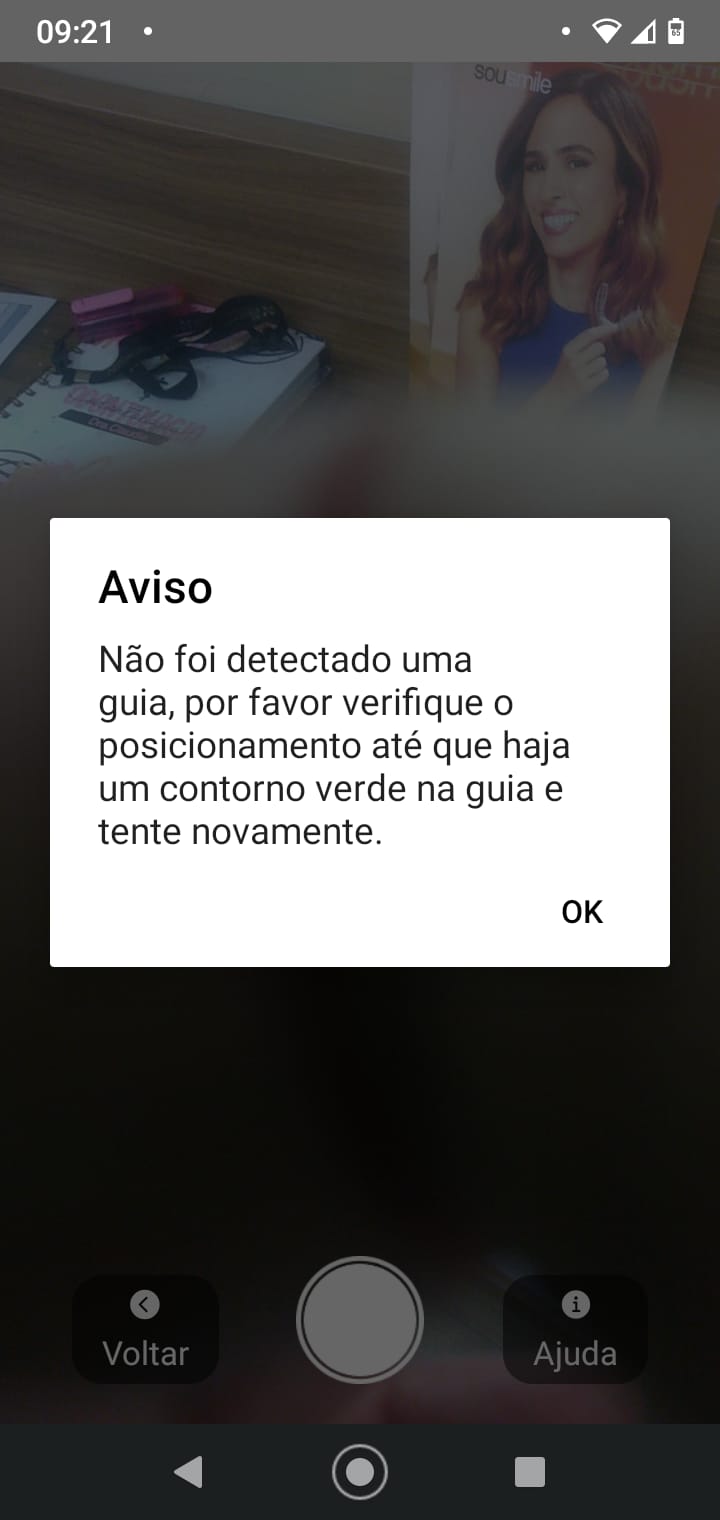Tap the Voltar button
This screenshot has height=1520, width=720.
(146, 1329)
